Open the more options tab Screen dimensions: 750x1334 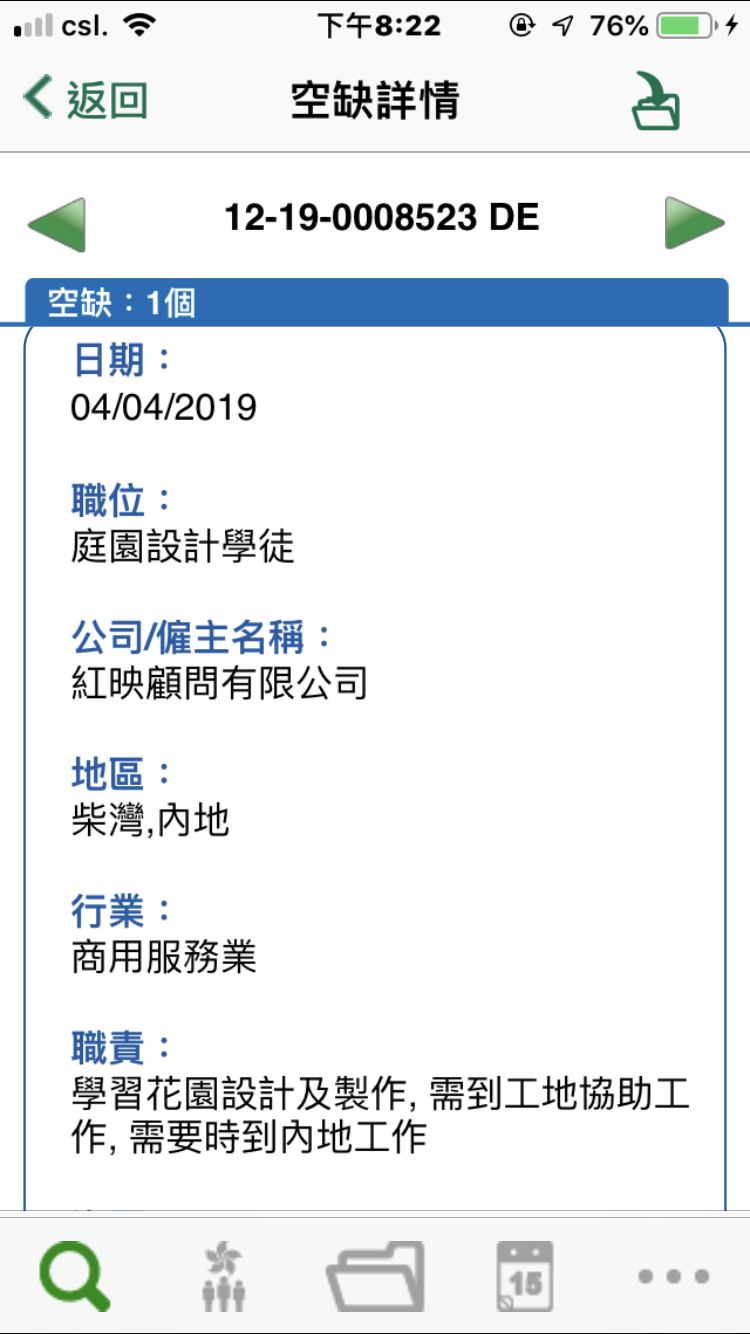674,1277
